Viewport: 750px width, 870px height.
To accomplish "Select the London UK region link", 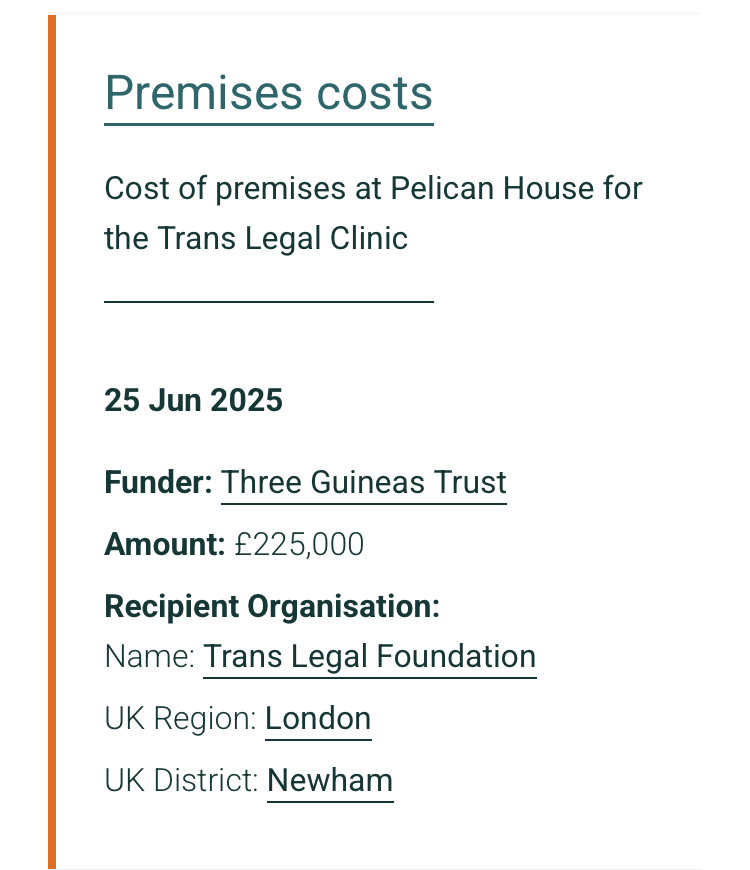I will pos(318,719).
